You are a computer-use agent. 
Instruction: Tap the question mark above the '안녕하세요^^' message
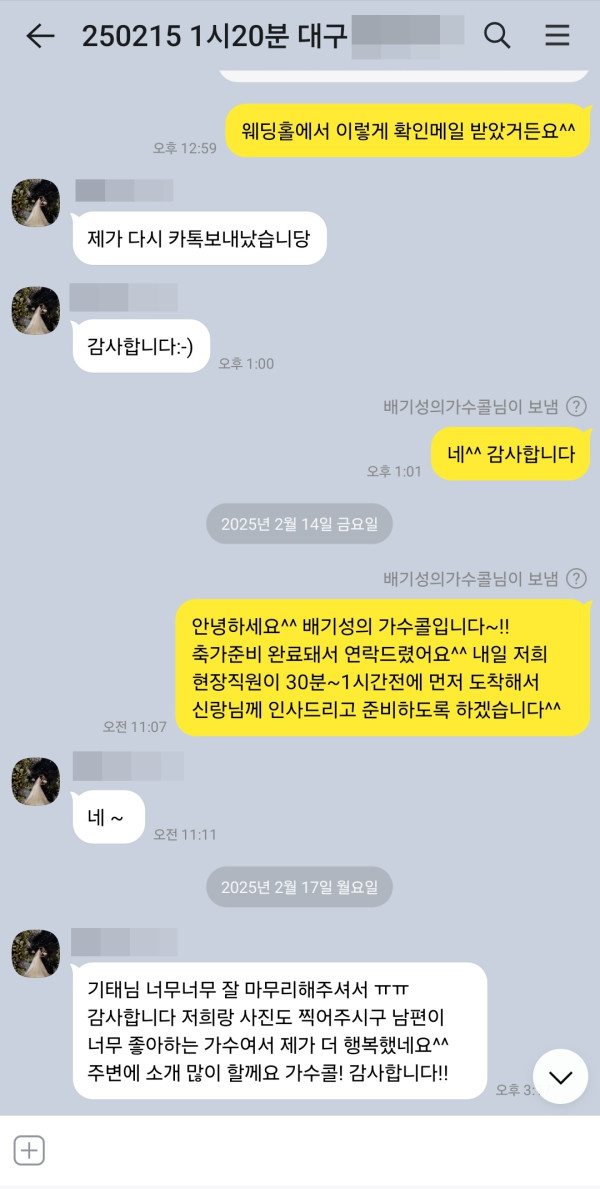click(x=576, y=578)
